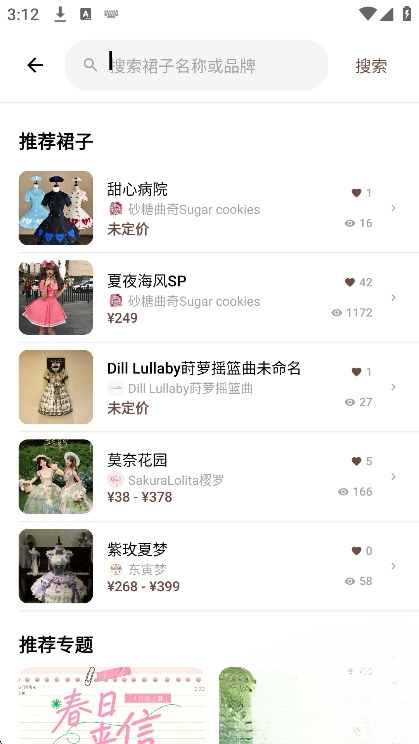
Task: Tap the 搜索 button
Action: coord(371,65)
